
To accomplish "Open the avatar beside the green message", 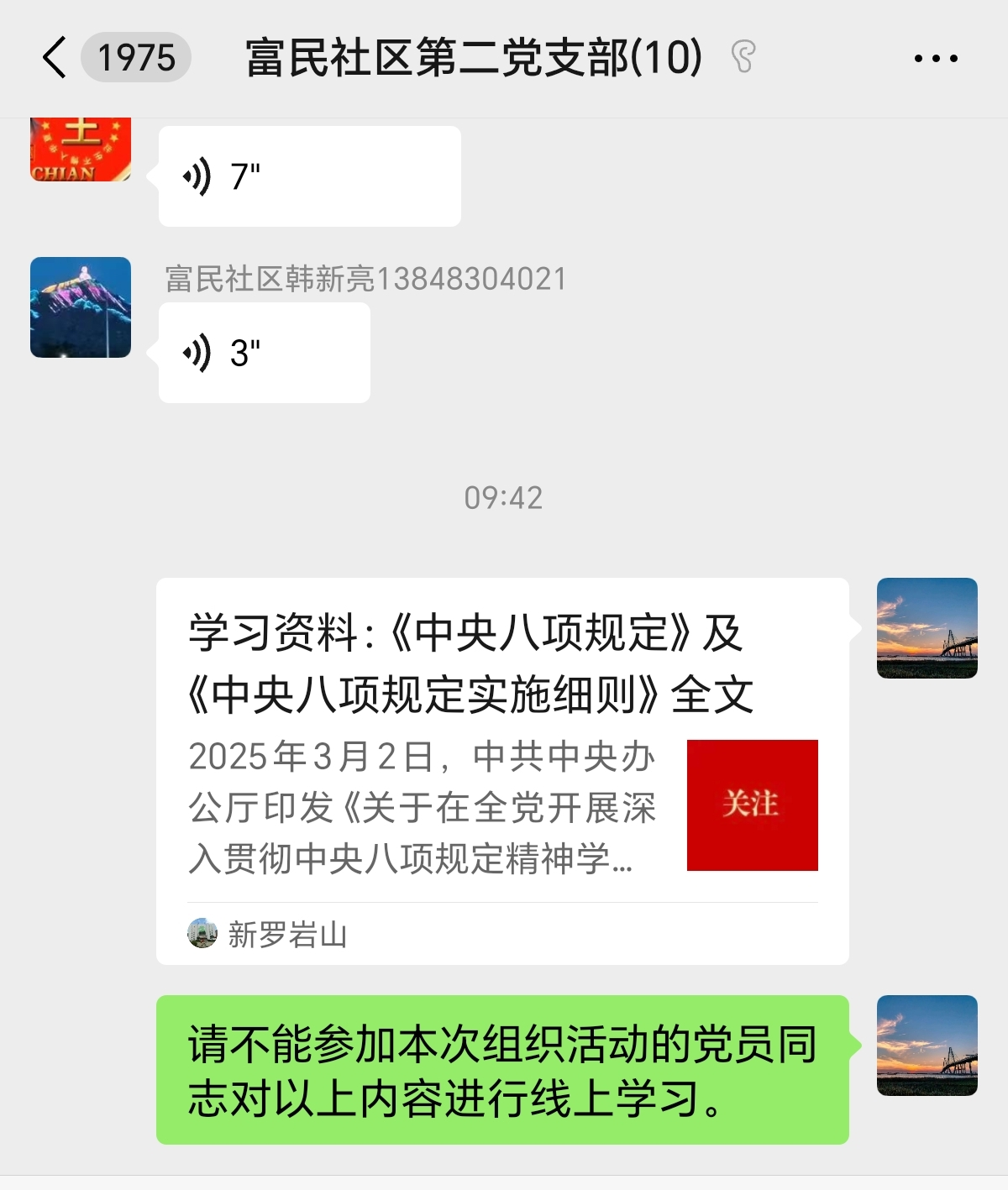I will 927,1046.
